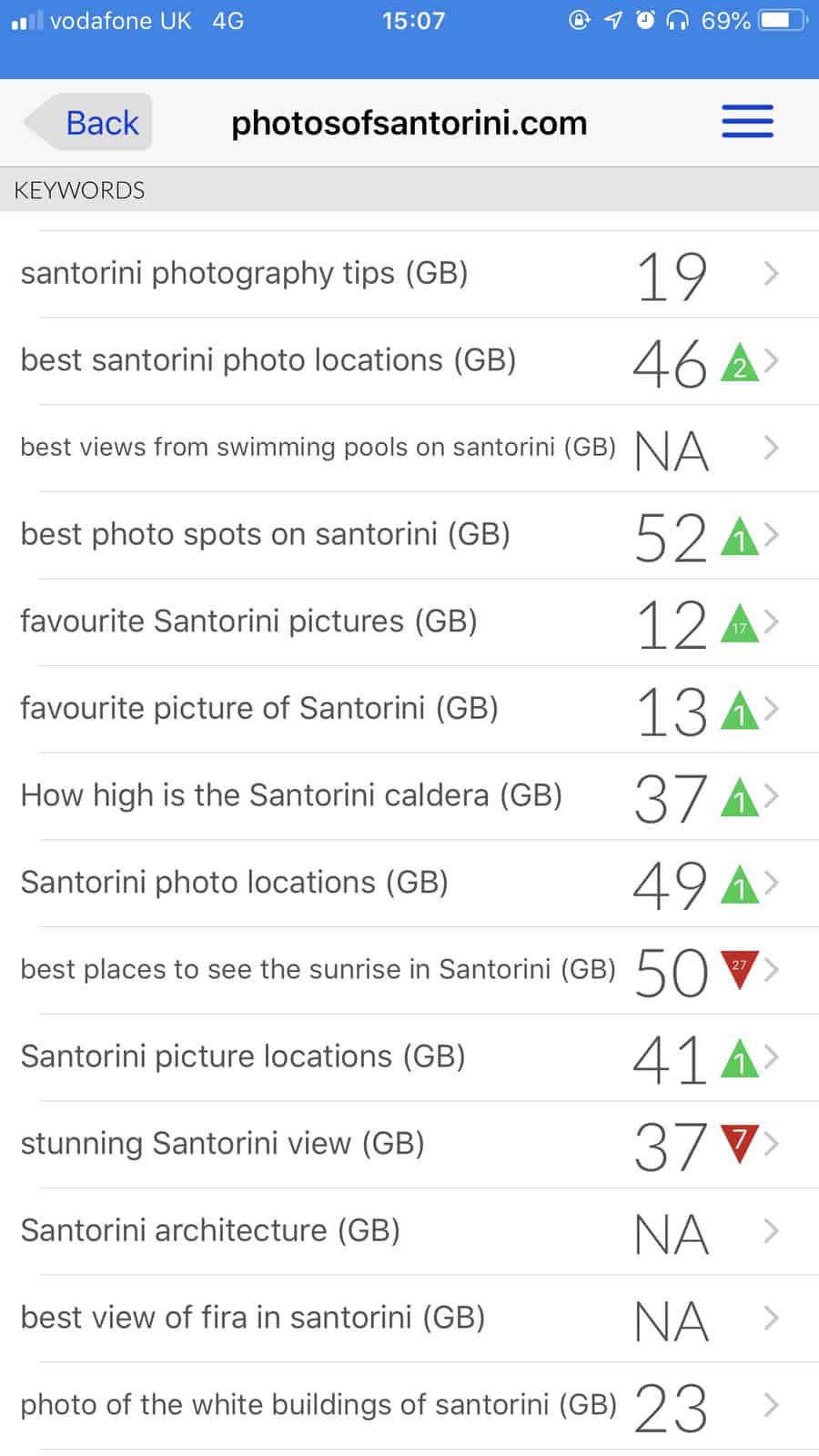Open 'best view of fira in santorini' row

click(409, 1319)
